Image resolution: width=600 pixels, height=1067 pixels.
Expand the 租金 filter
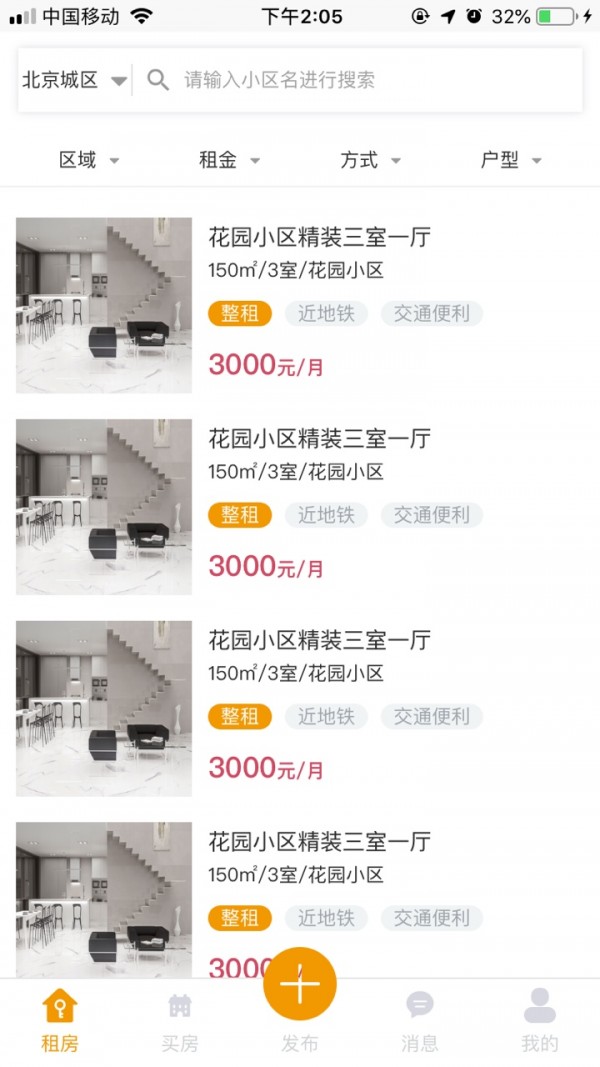pyautogui.click(x=229, y=160)
